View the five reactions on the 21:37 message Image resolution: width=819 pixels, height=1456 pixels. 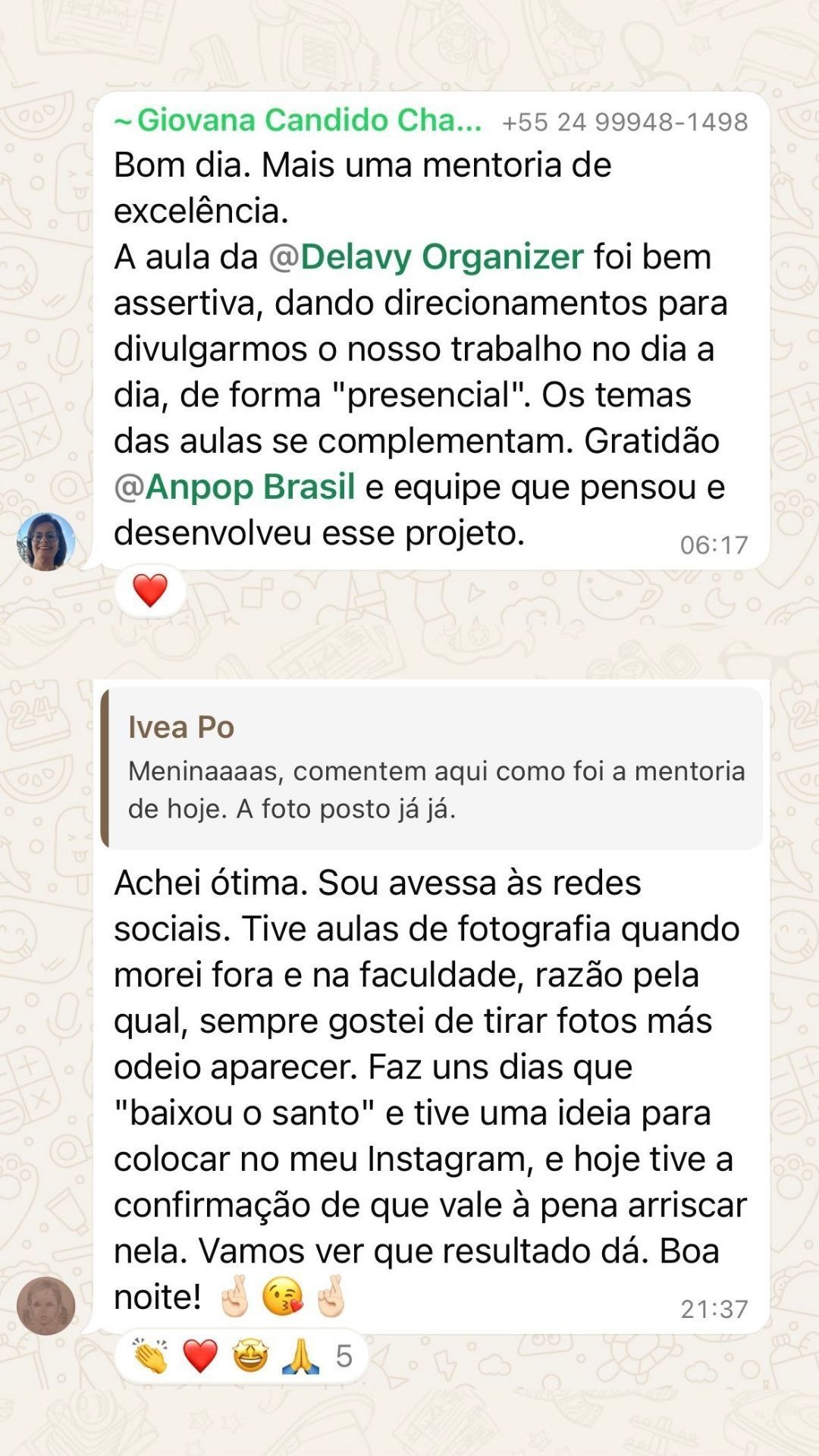241,1356
